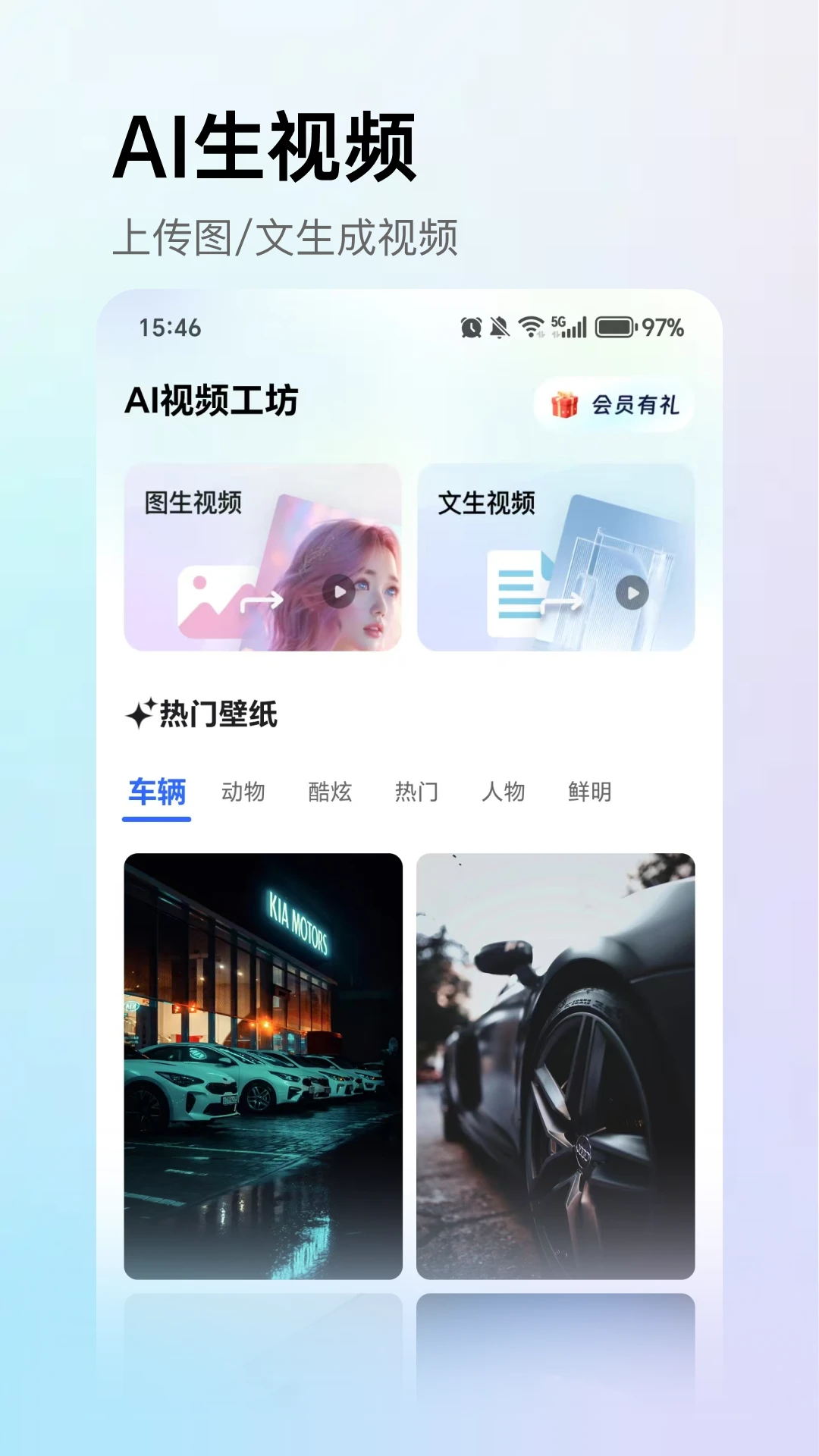Image resolution: width=819 pixels, height=1456 pixels.
Task: Tap the Wi-Fi icon in the status bar
Action: (531, 326)
